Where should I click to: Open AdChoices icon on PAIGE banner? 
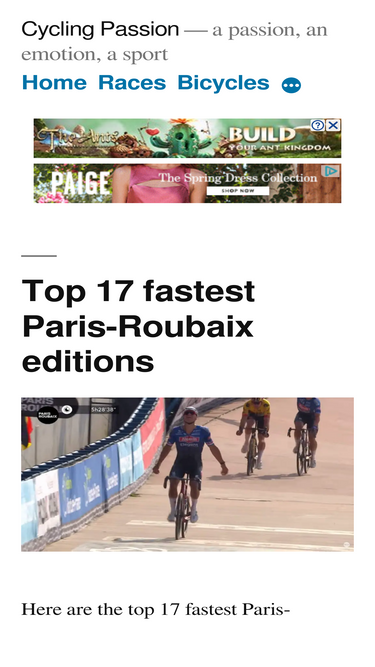click(330, 171)
